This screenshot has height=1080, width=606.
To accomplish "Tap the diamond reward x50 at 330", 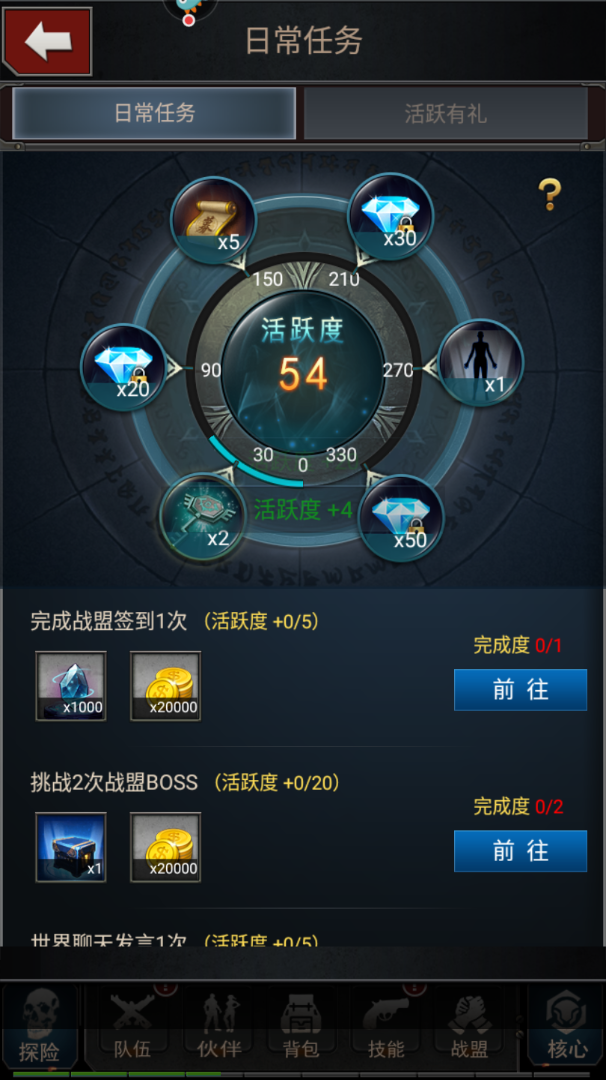I will tap(400, 517).
